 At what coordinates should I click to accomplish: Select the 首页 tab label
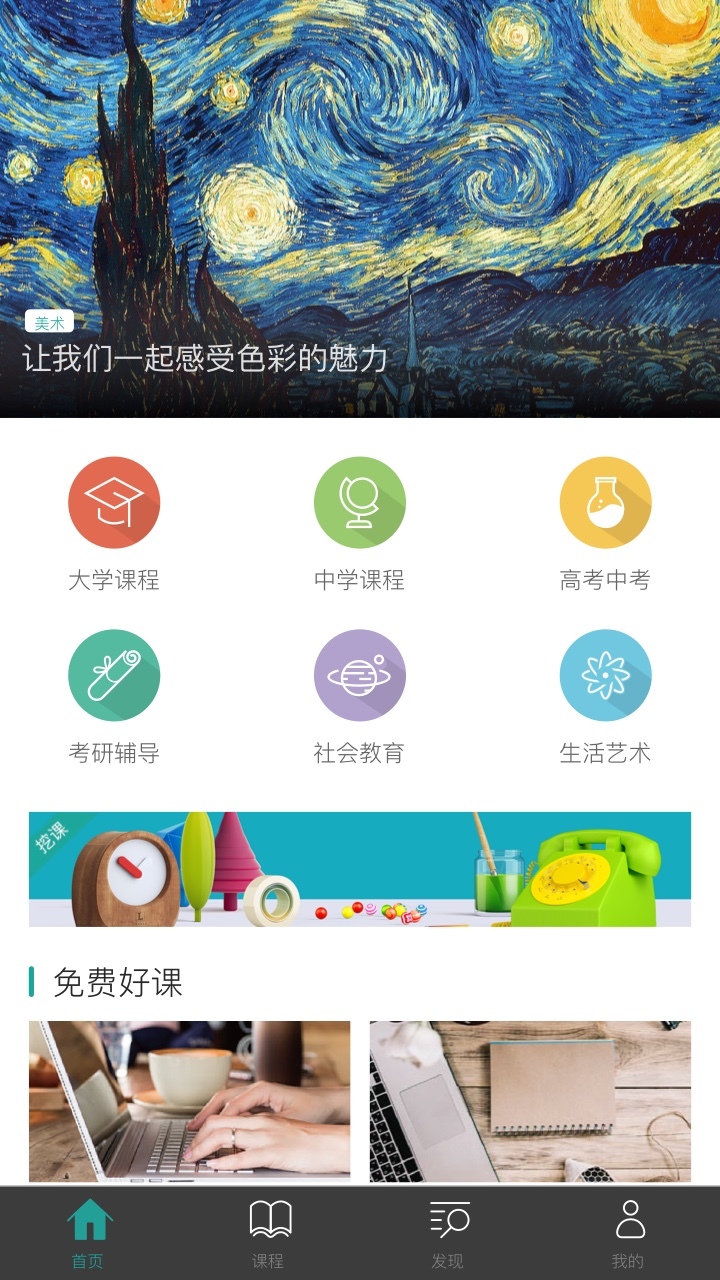[90, 1260]
